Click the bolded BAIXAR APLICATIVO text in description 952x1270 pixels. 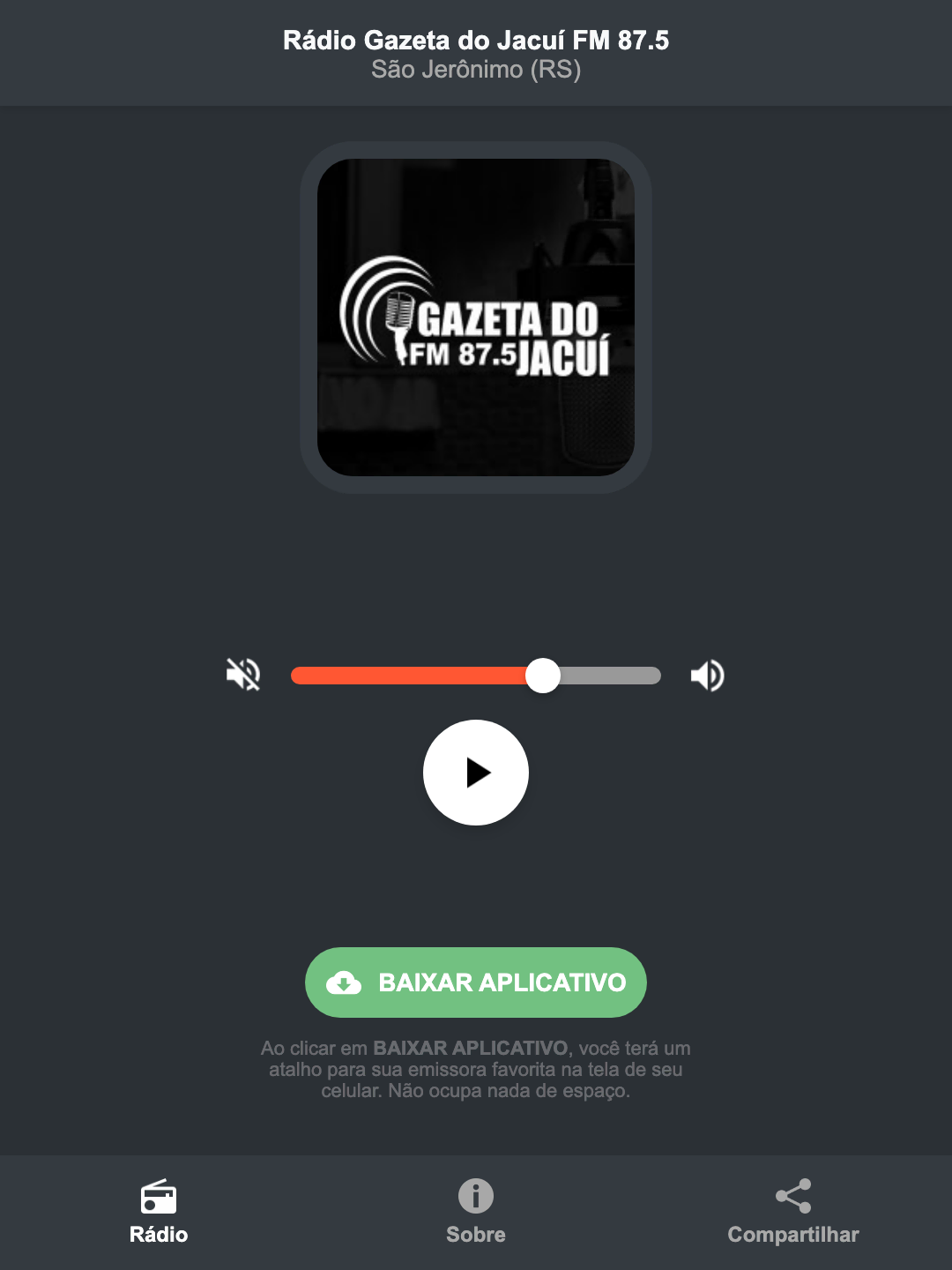(470, 1049)
